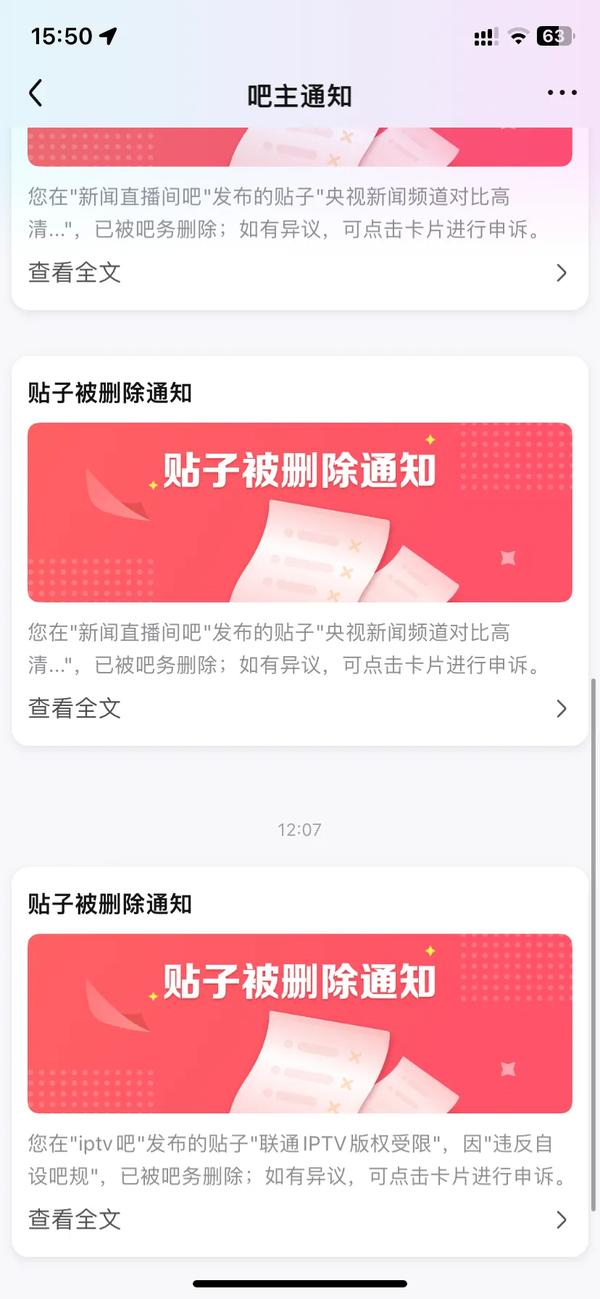Open the iptv吧 post deletion notice card
The width and height of the screenshot is (600, 1299).
point(299,1022)
